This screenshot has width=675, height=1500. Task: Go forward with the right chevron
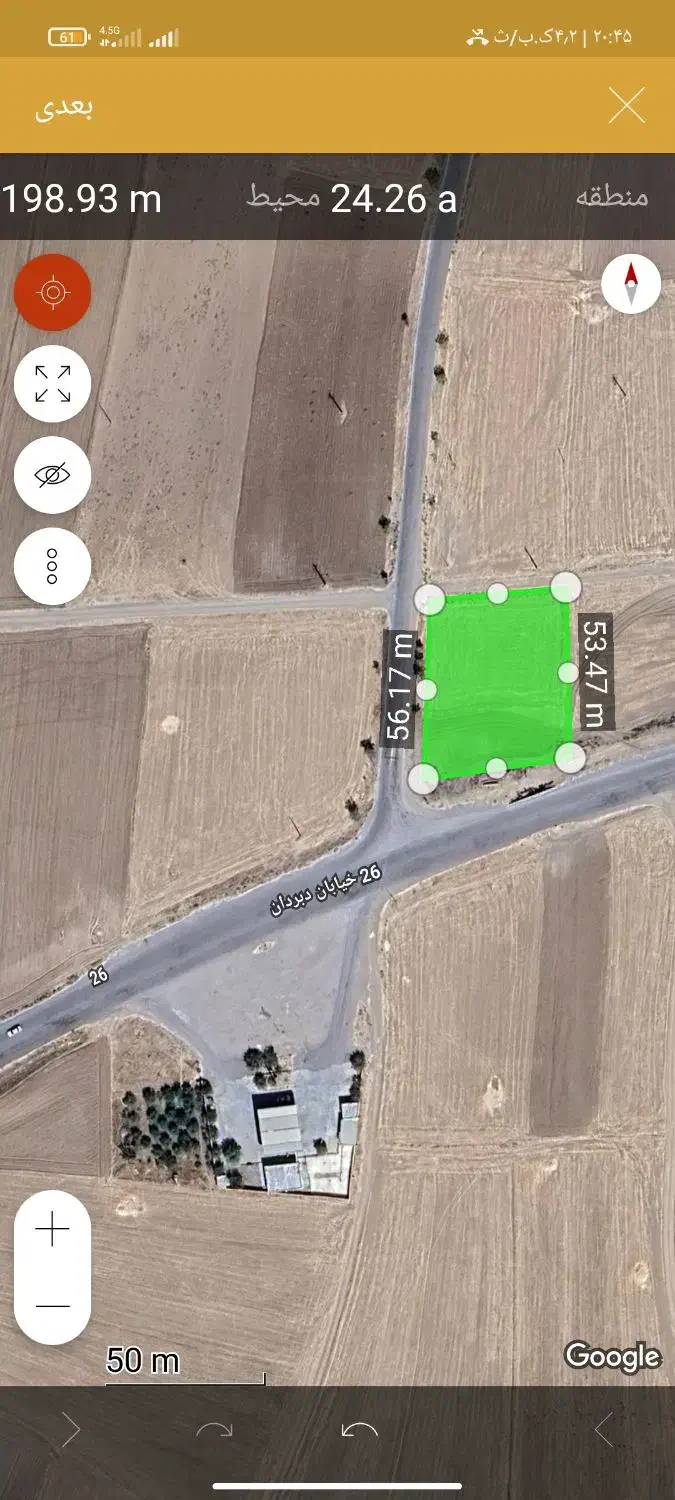(71, 1431)
